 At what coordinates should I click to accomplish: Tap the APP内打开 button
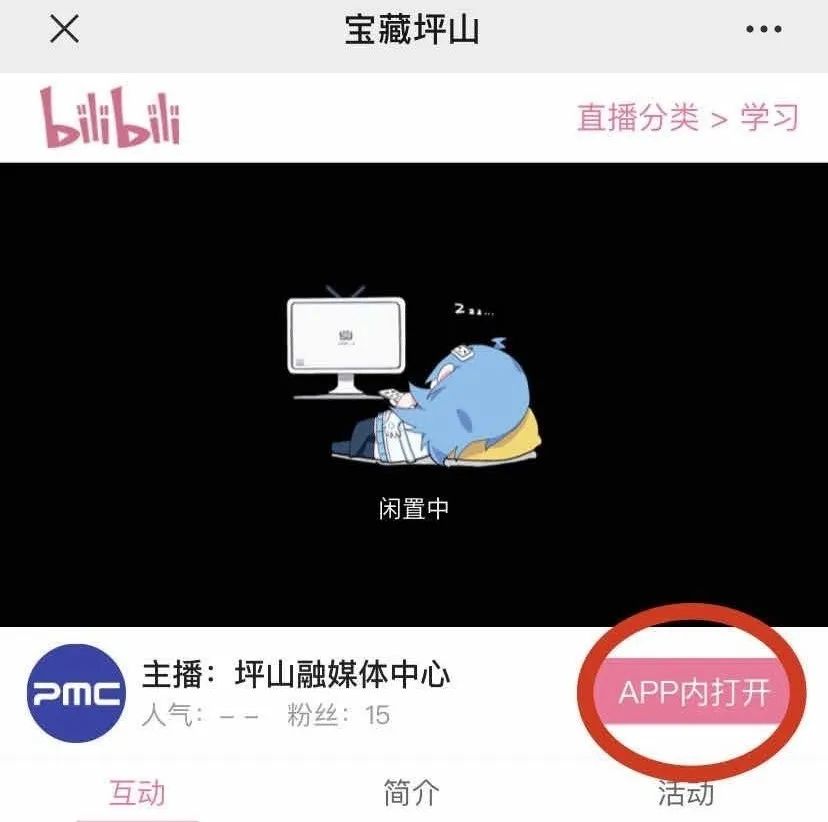(694, 693)
